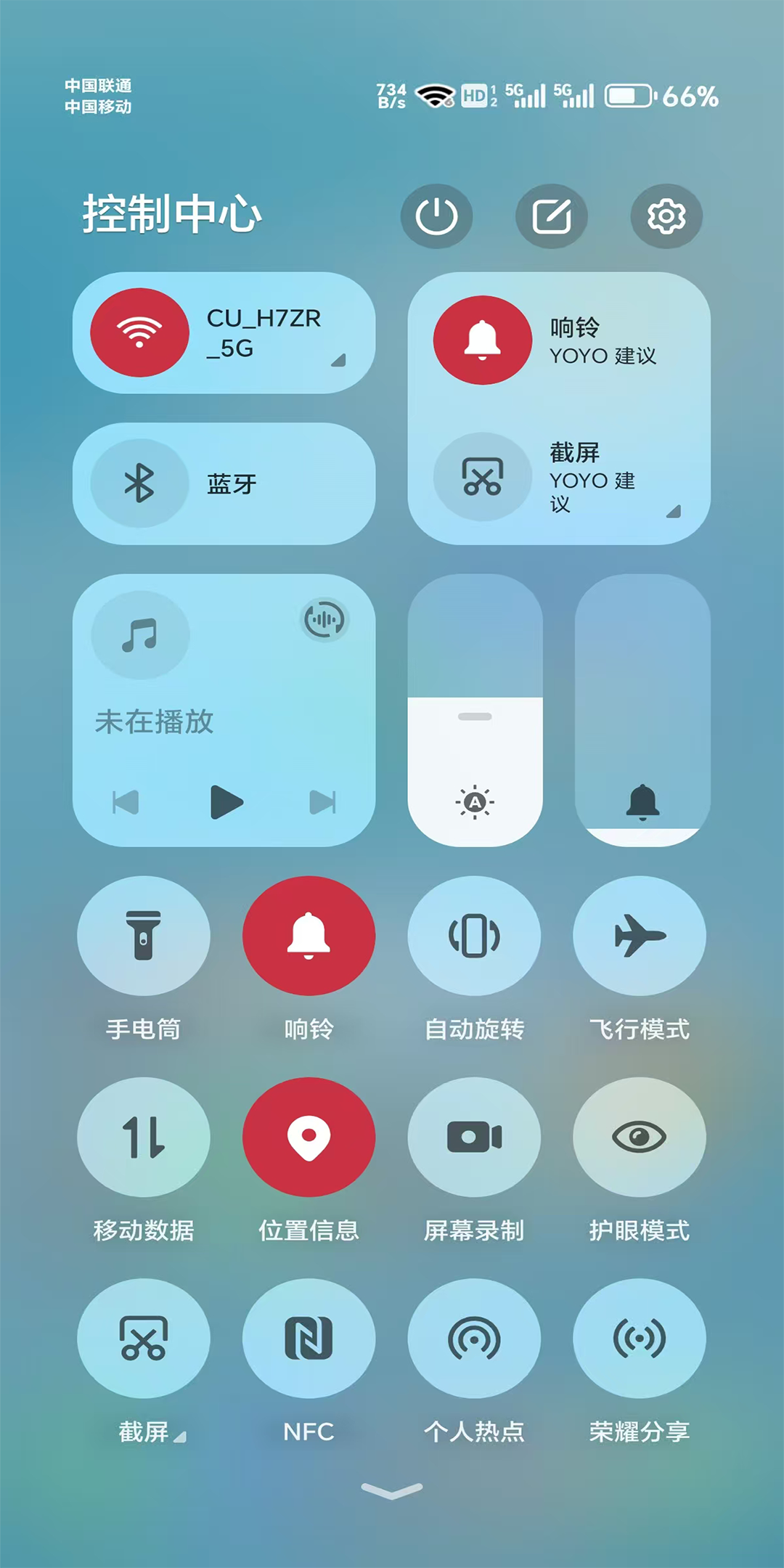784x1568 pixels.
Task: Open the audio output switch icon
Action: tap(324, 620)
